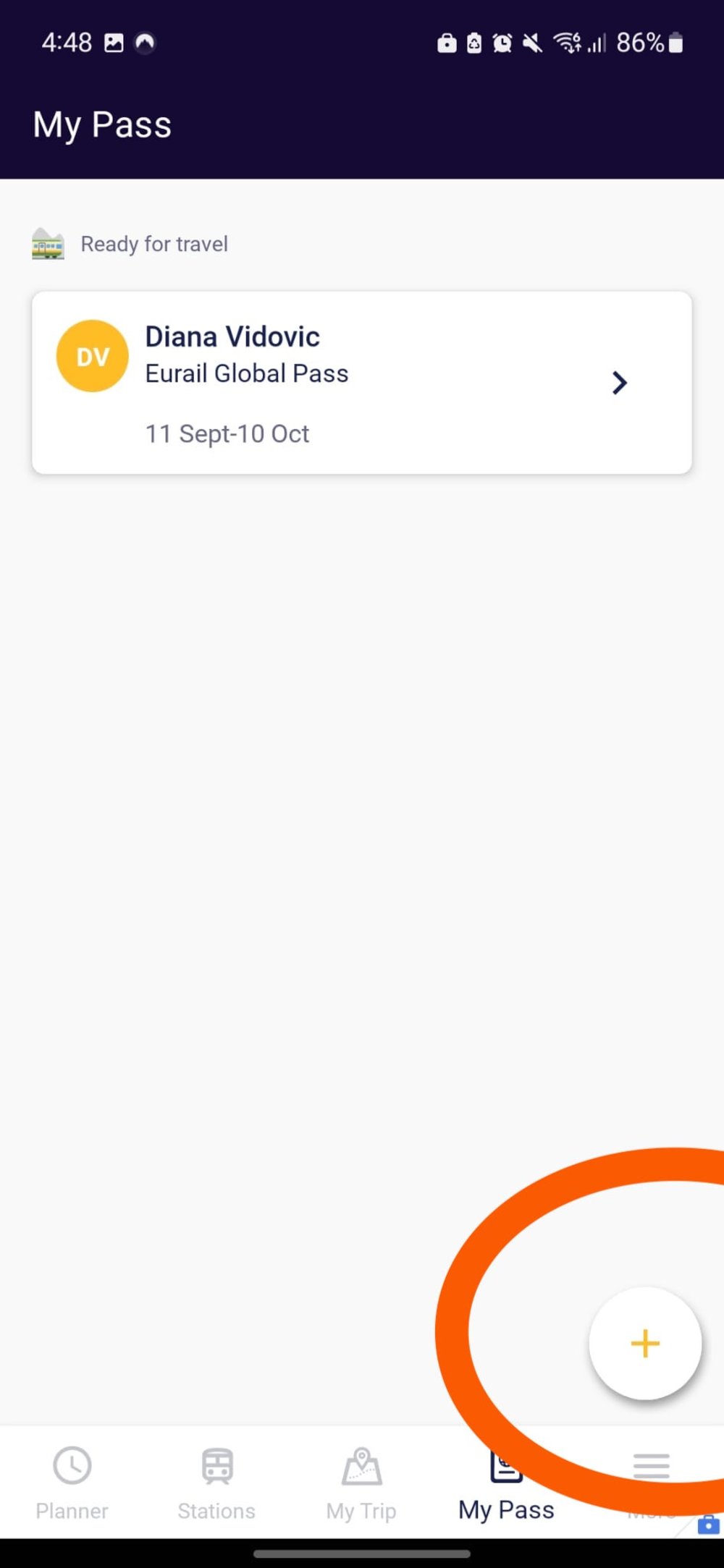This screenshot has height=1568, width=724.
Task: Tap the Ready for travel label
Action: [154, 244]
